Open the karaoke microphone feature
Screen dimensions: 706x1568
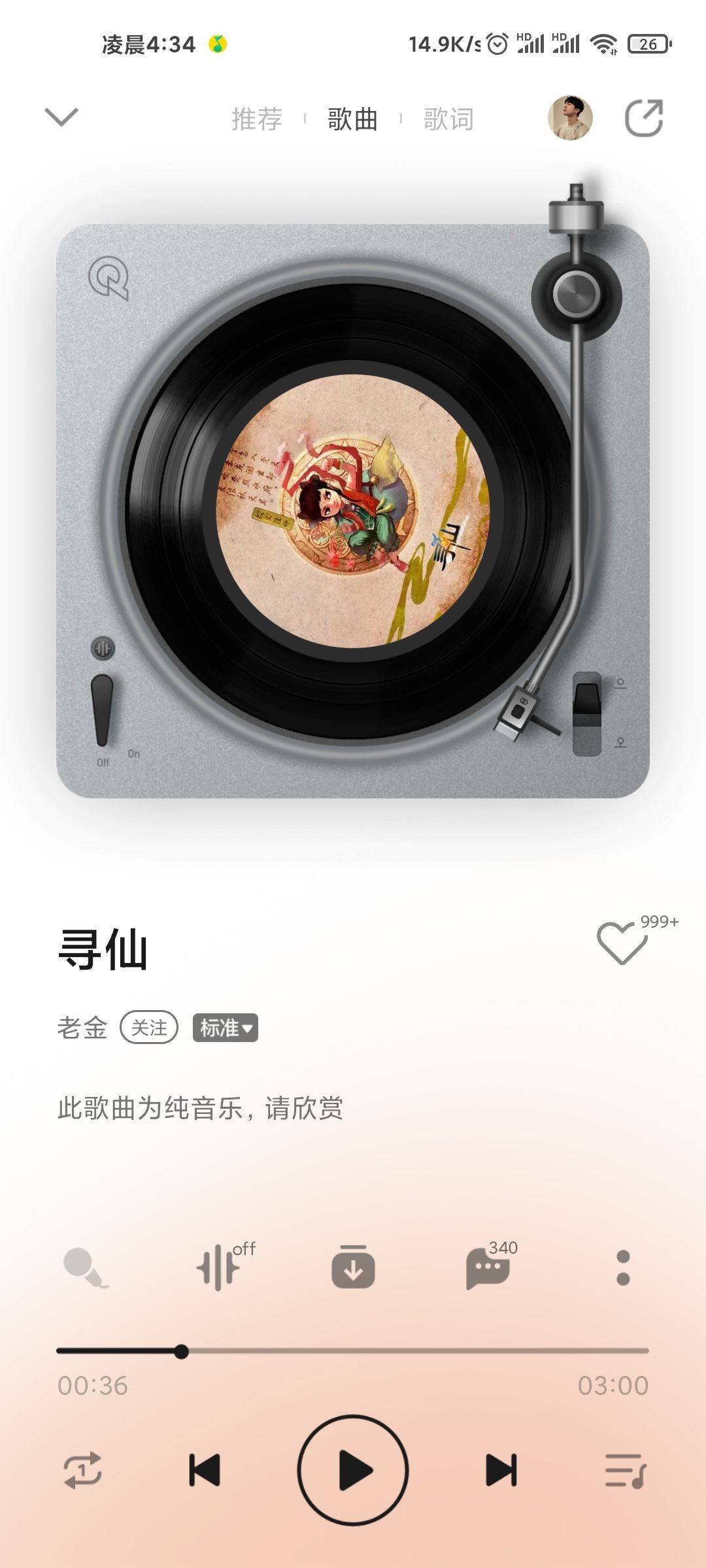pos(85,1267)
